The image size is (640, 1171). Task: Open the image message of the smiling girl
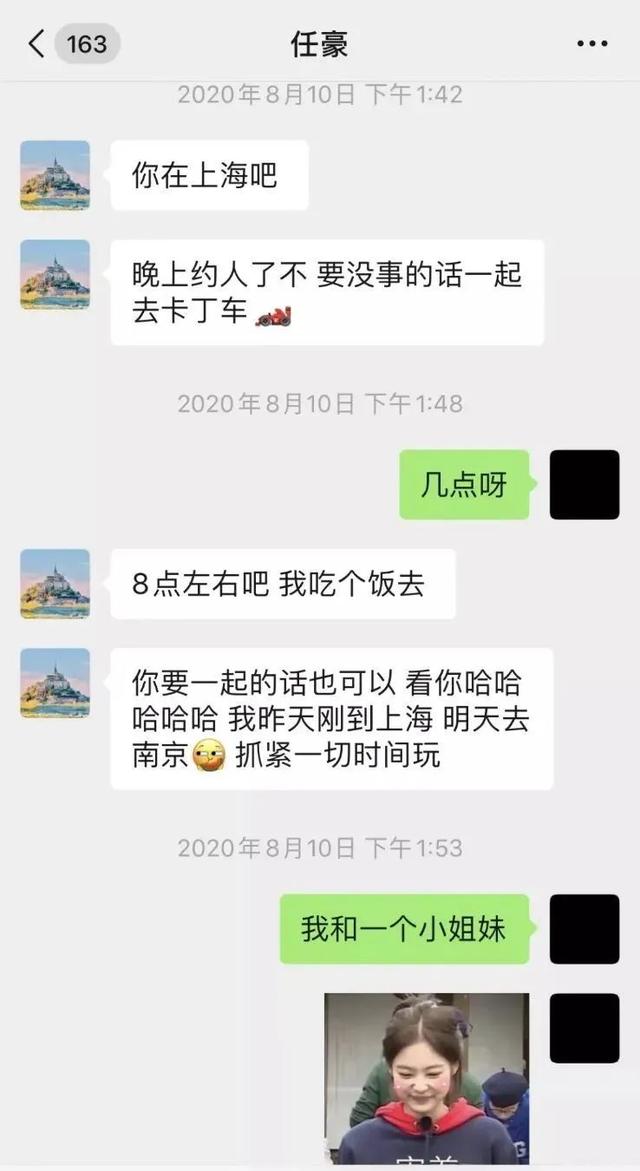427,1078
